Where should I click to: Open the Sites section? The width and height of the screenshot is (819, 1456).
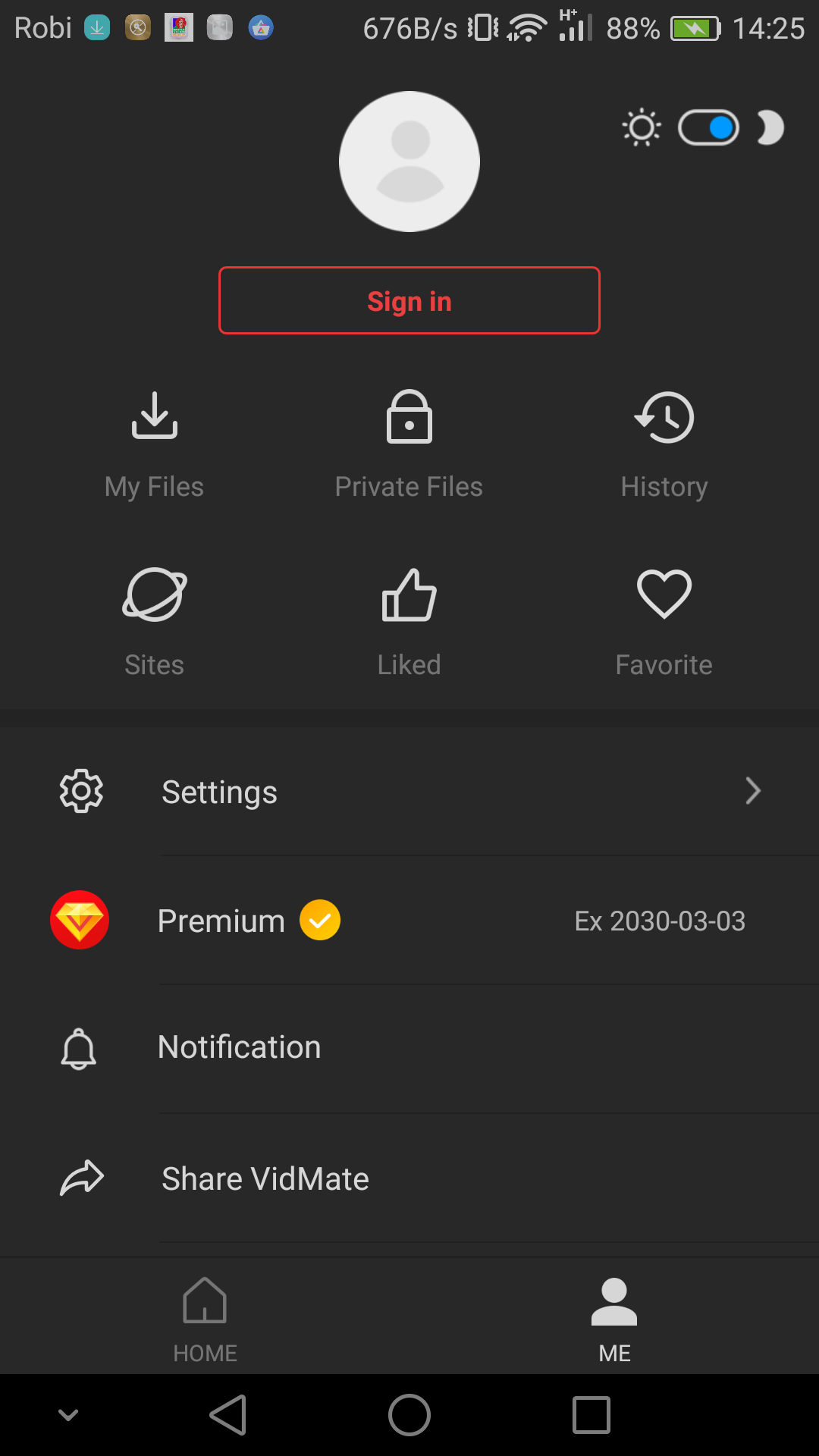point(155,622)
